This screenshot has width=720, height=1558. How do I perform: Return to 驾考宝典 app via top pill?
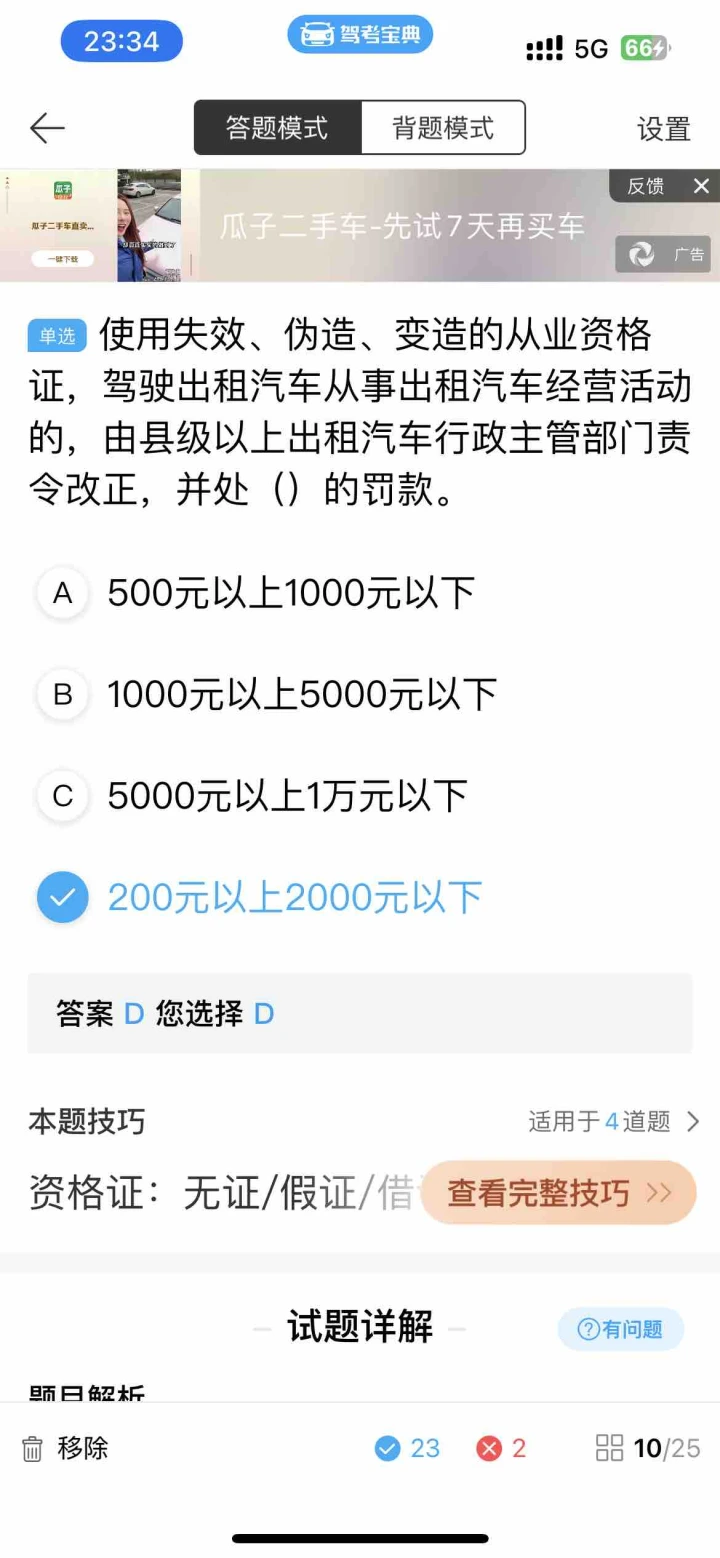pyautogui.click(x=360, y=35)
